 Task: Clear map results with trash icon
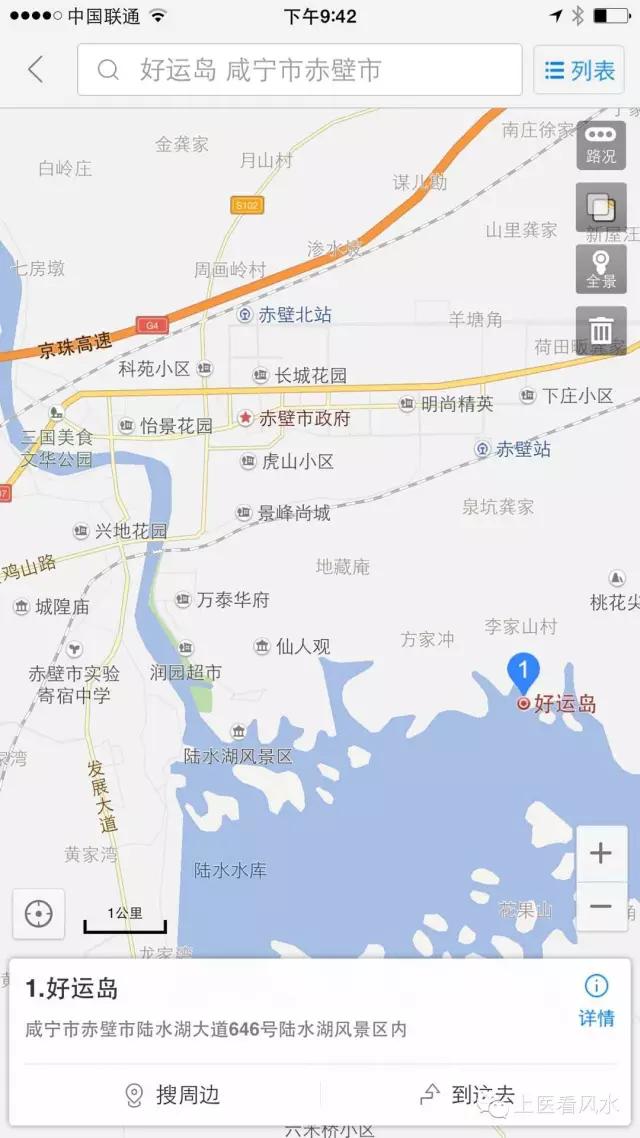click(x=601, y=330)
